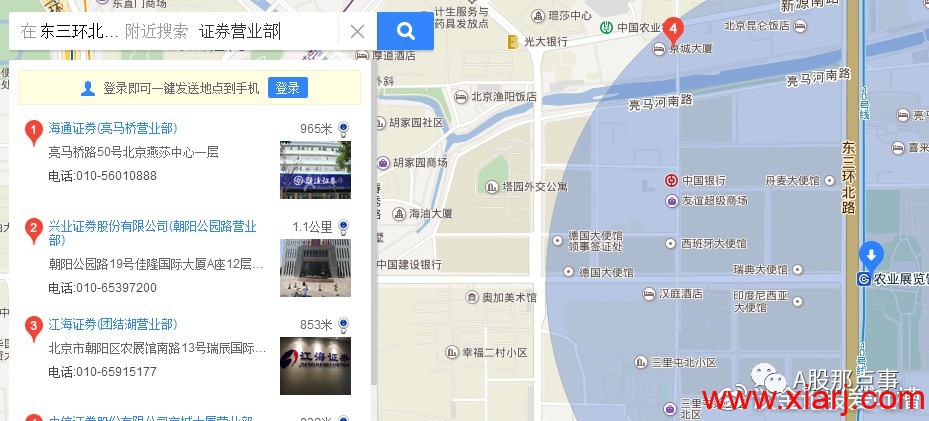Tap the blue arrow marker at 农业展览馆
Viewport: 929px width, 421px height.
871,254
